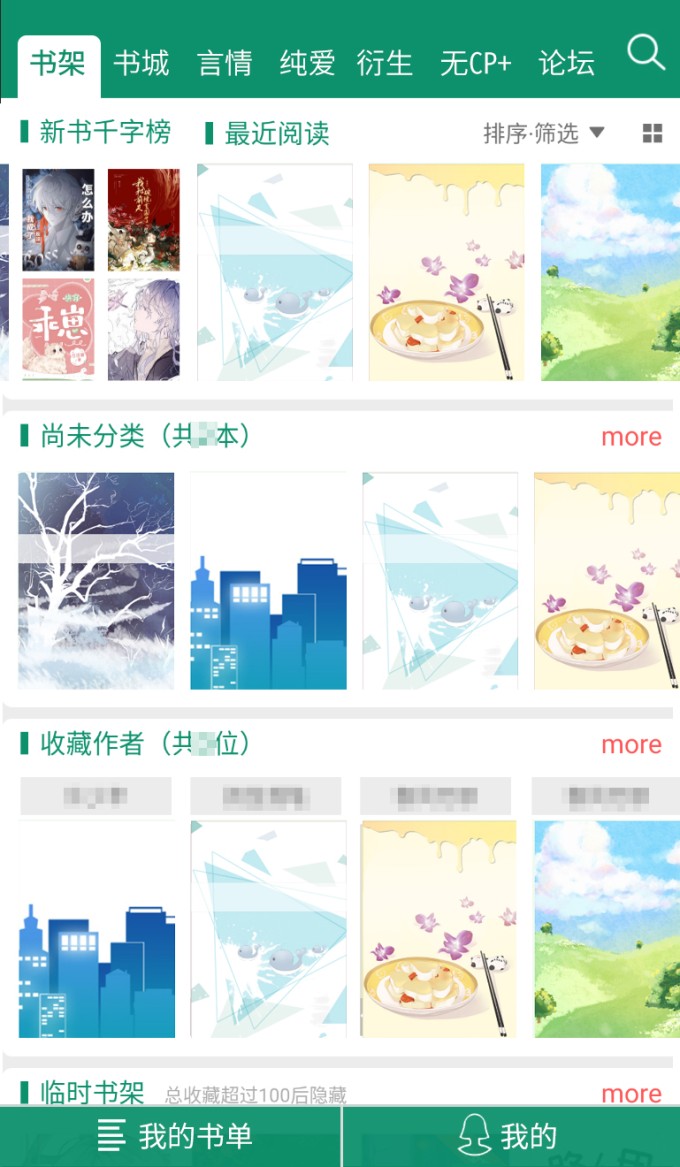Tap more beside 尚未分类

632,437
